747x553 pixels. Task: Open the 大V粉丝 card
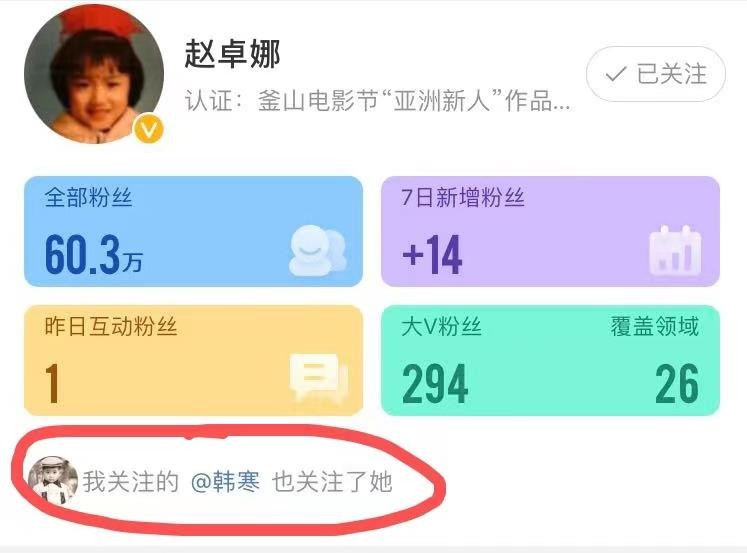pyautogui.click(x=550, y=360)
